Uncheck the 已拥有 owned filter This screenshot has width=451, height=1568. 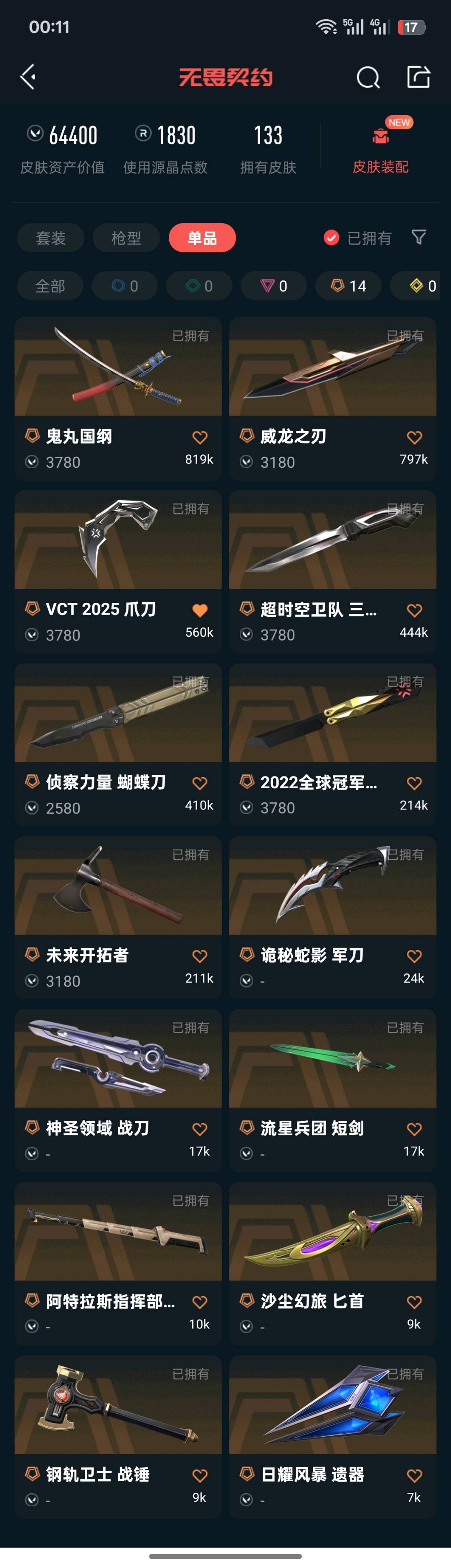pyautogui.click(x=332, y=238)
